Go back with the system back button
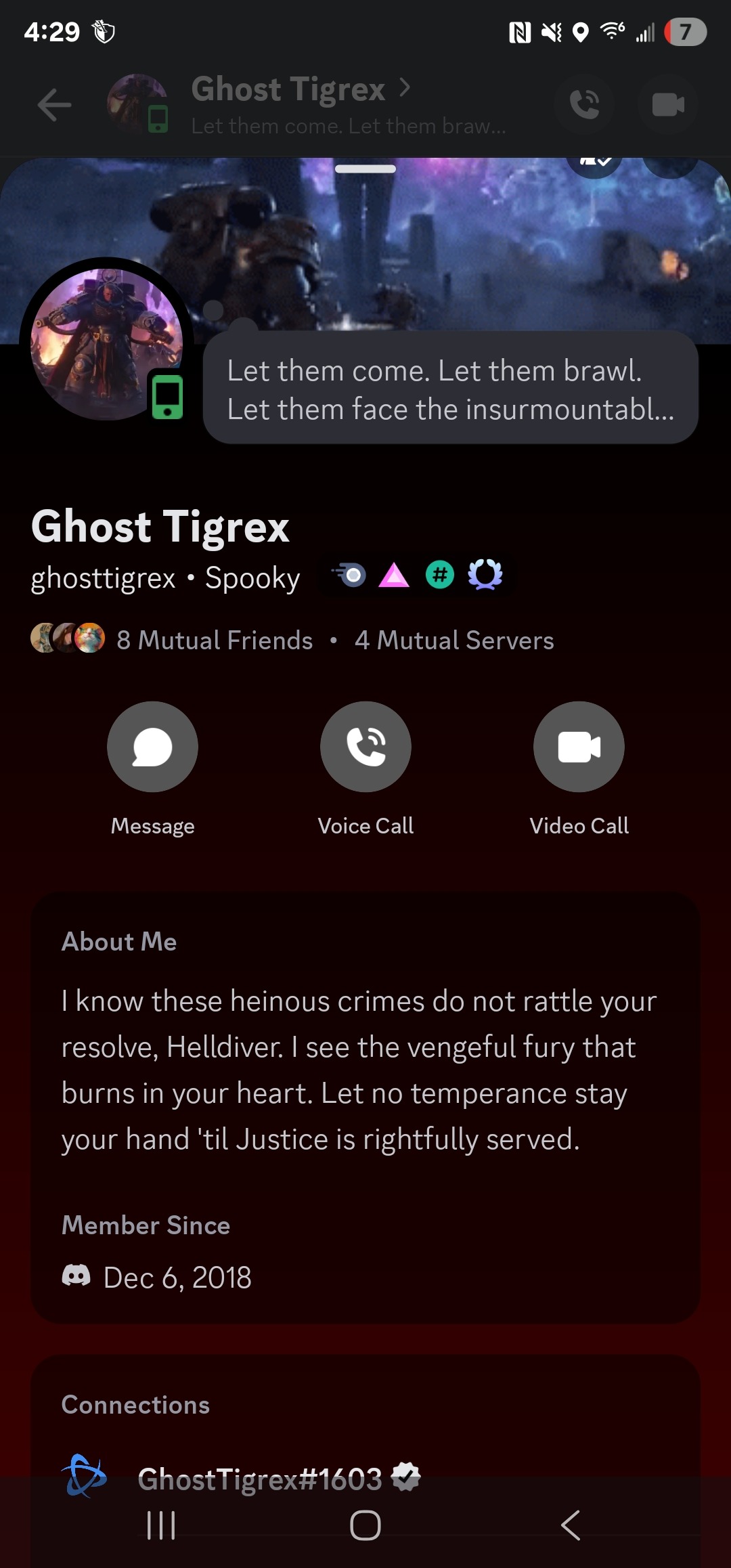Image resolution: width=731 pixels, height=1568 pixels. pyautogui.click(x=571, y=1525)
